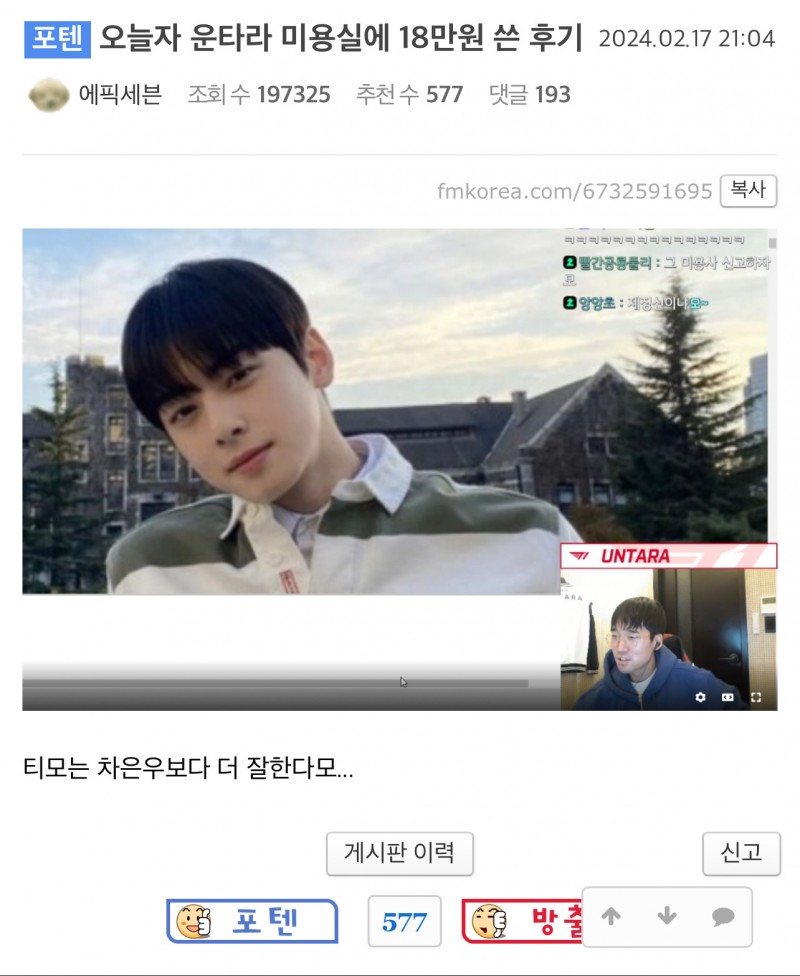800x976 pixels.
Task: Jump to bottom with the down arrow
Action: pos(667,917)
